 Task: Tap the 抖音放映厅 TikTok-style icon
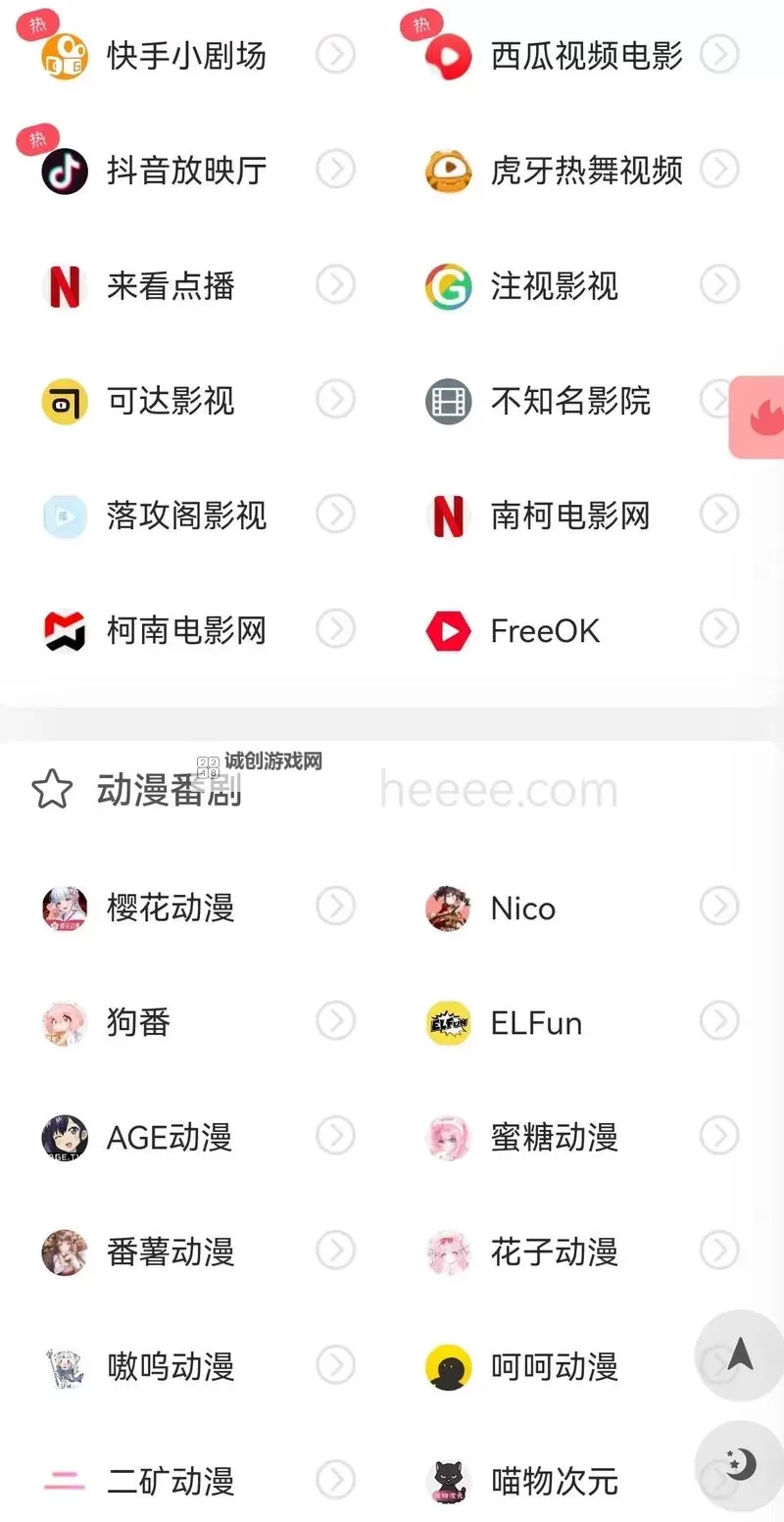(x=64, y=170)
